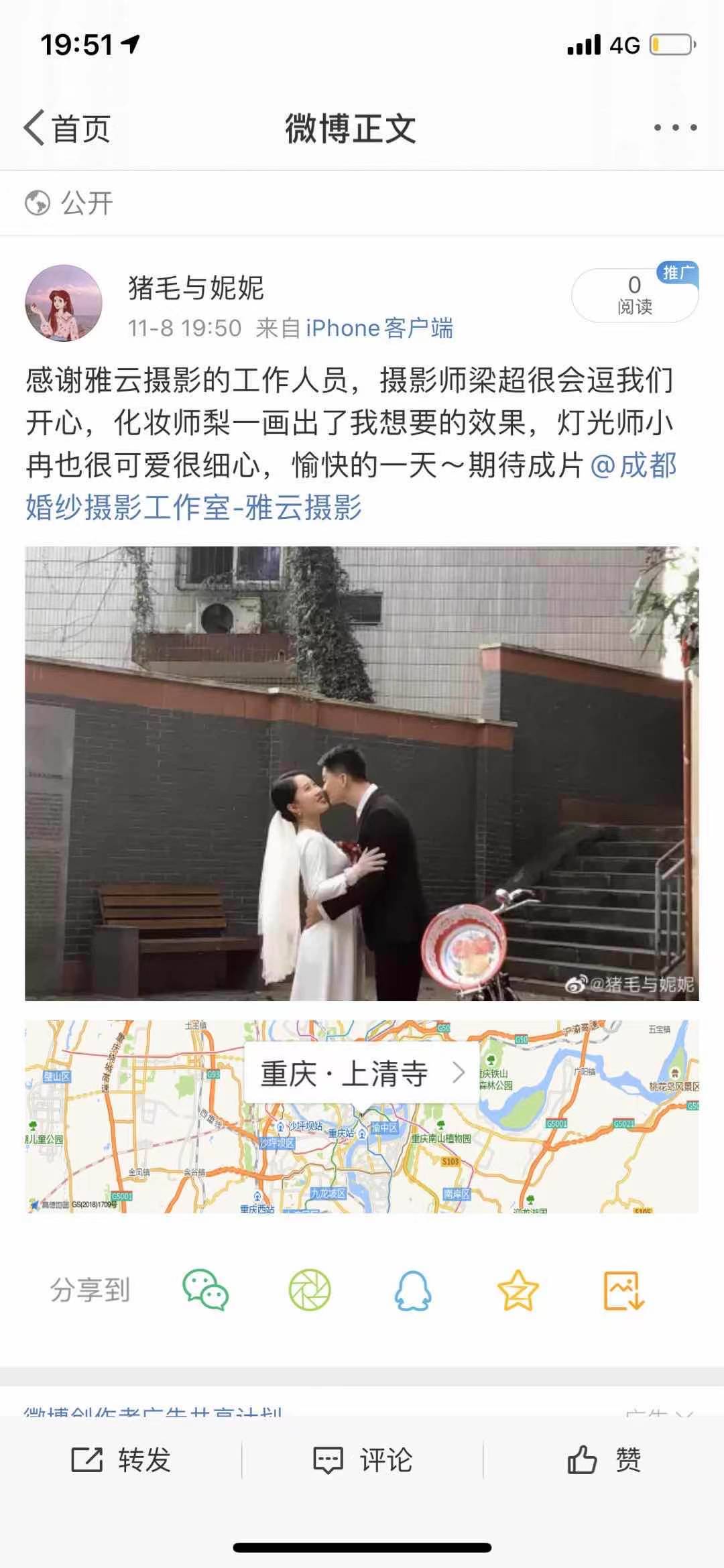The height and width of the screenshot is (1568, 724).
Task: Share to WeChat Moments
Action: pos(310,1290)
